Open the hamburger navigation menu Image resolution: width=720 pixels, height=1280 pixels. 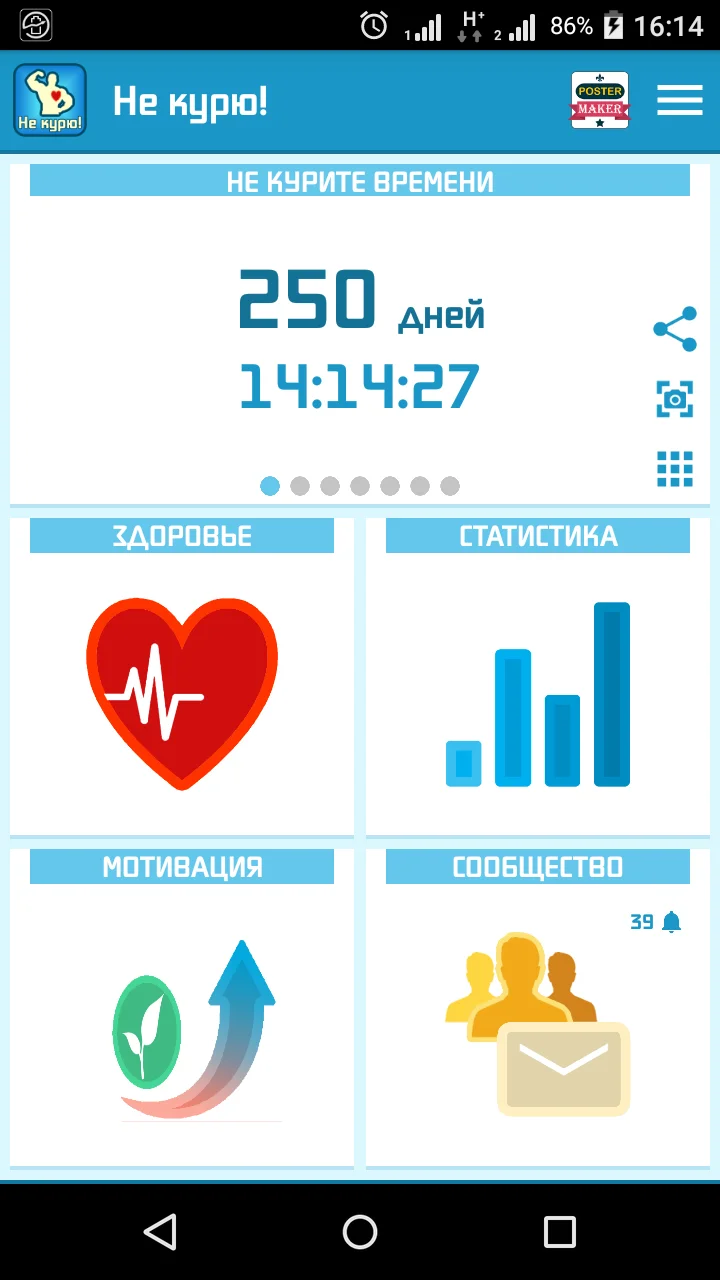pos(680,100)
